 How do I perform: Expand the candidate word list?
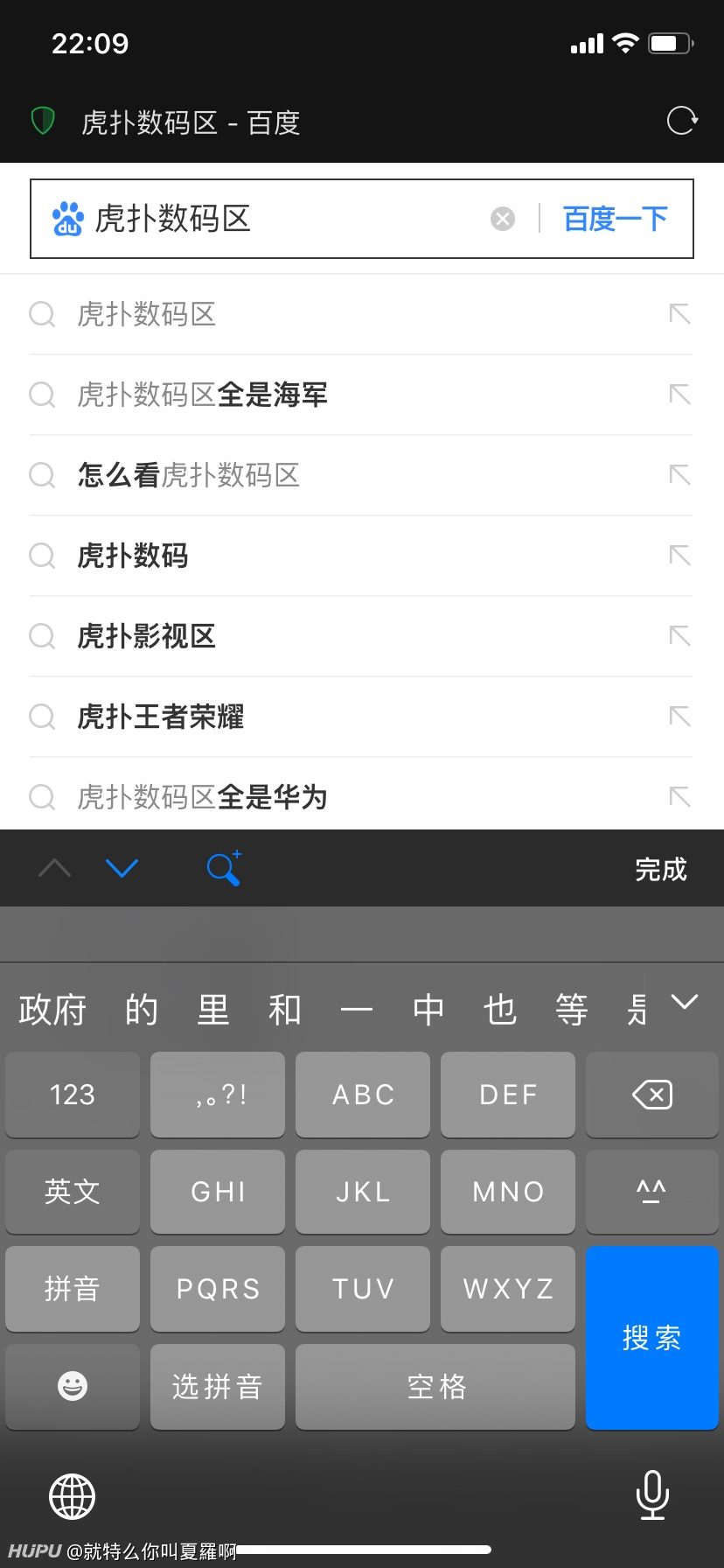click(685, 1002)
